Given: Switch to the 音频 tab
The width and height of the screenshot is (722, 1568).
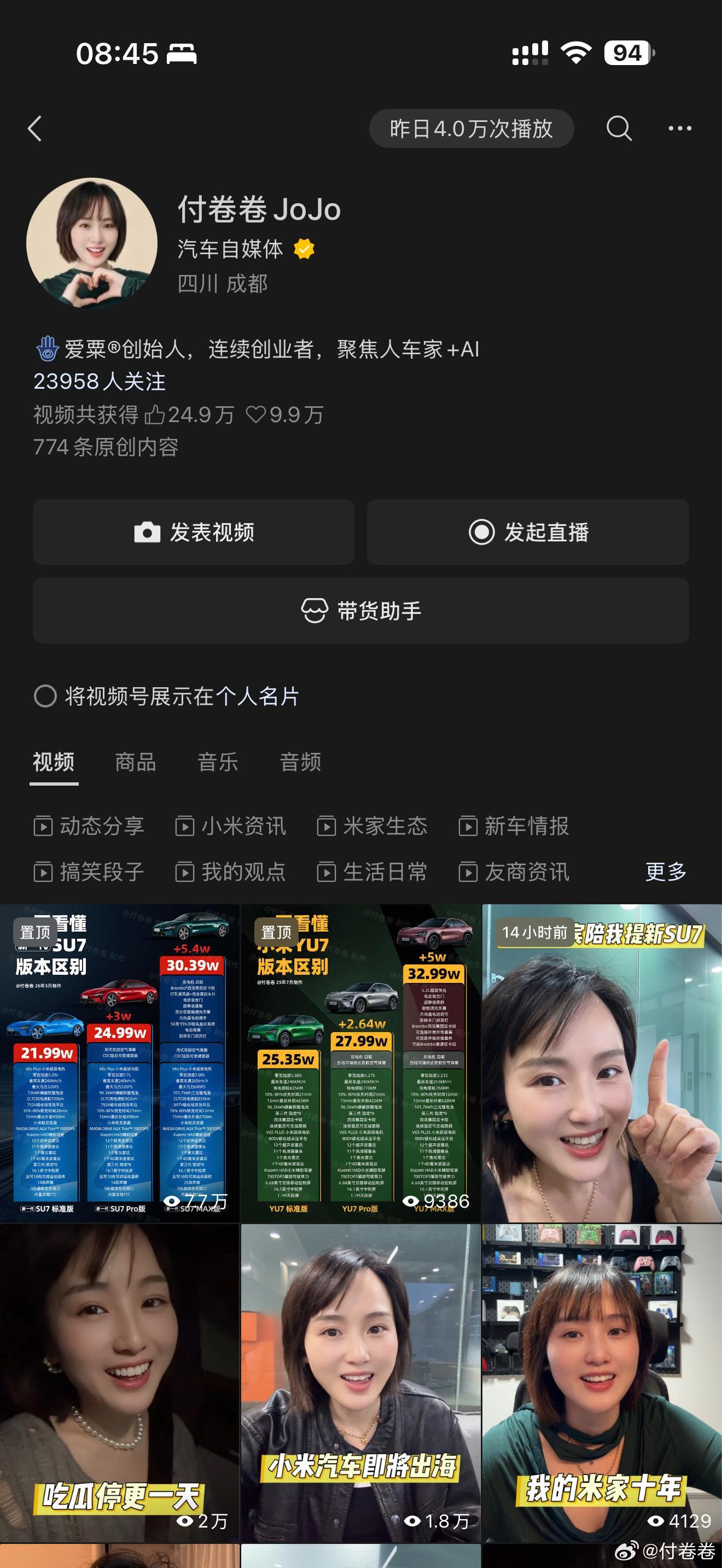Looking at the screenshot, I should (x=300, y=762).
